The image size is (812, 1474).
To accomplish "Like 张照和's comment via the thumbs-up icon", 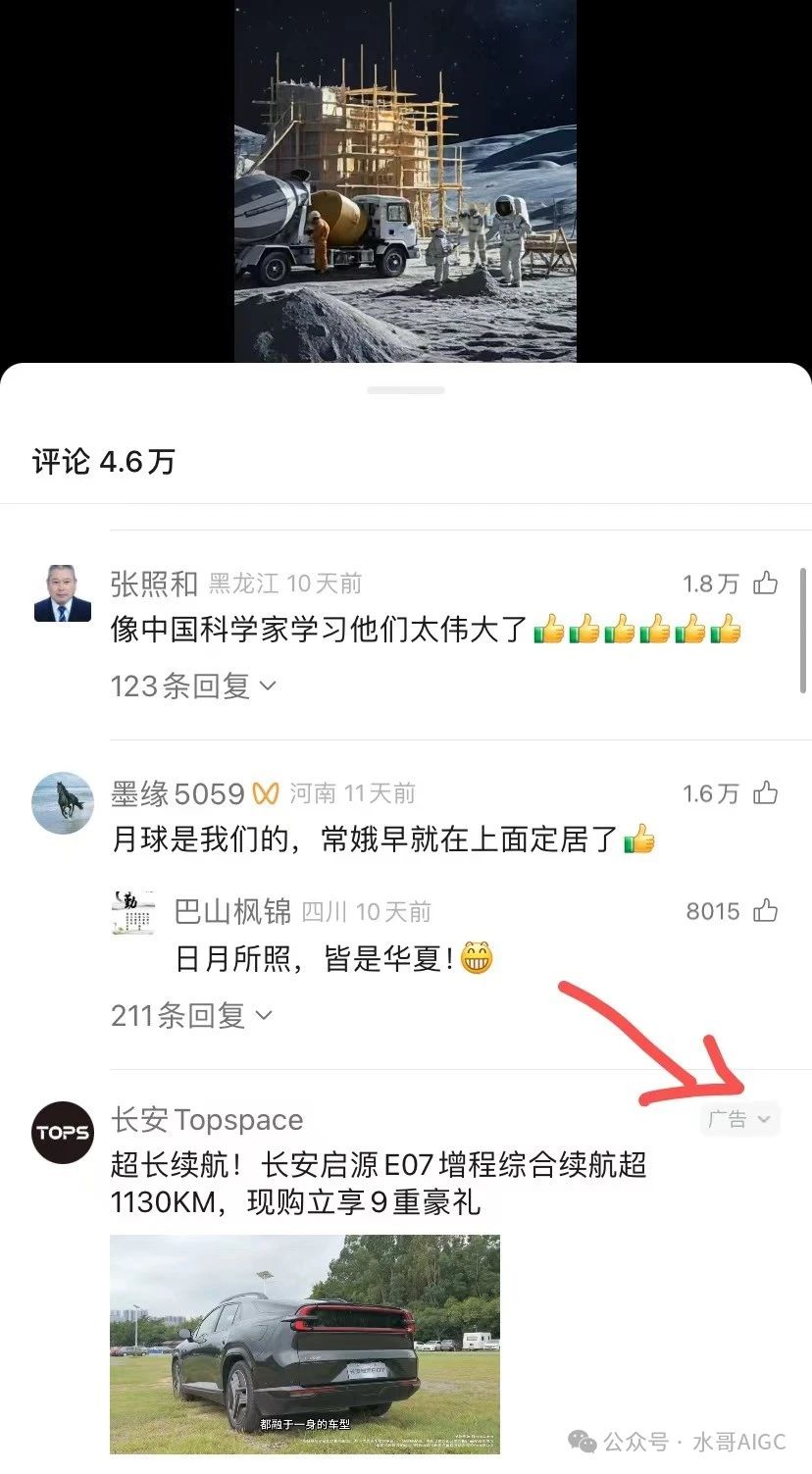I will pos(766,582).
